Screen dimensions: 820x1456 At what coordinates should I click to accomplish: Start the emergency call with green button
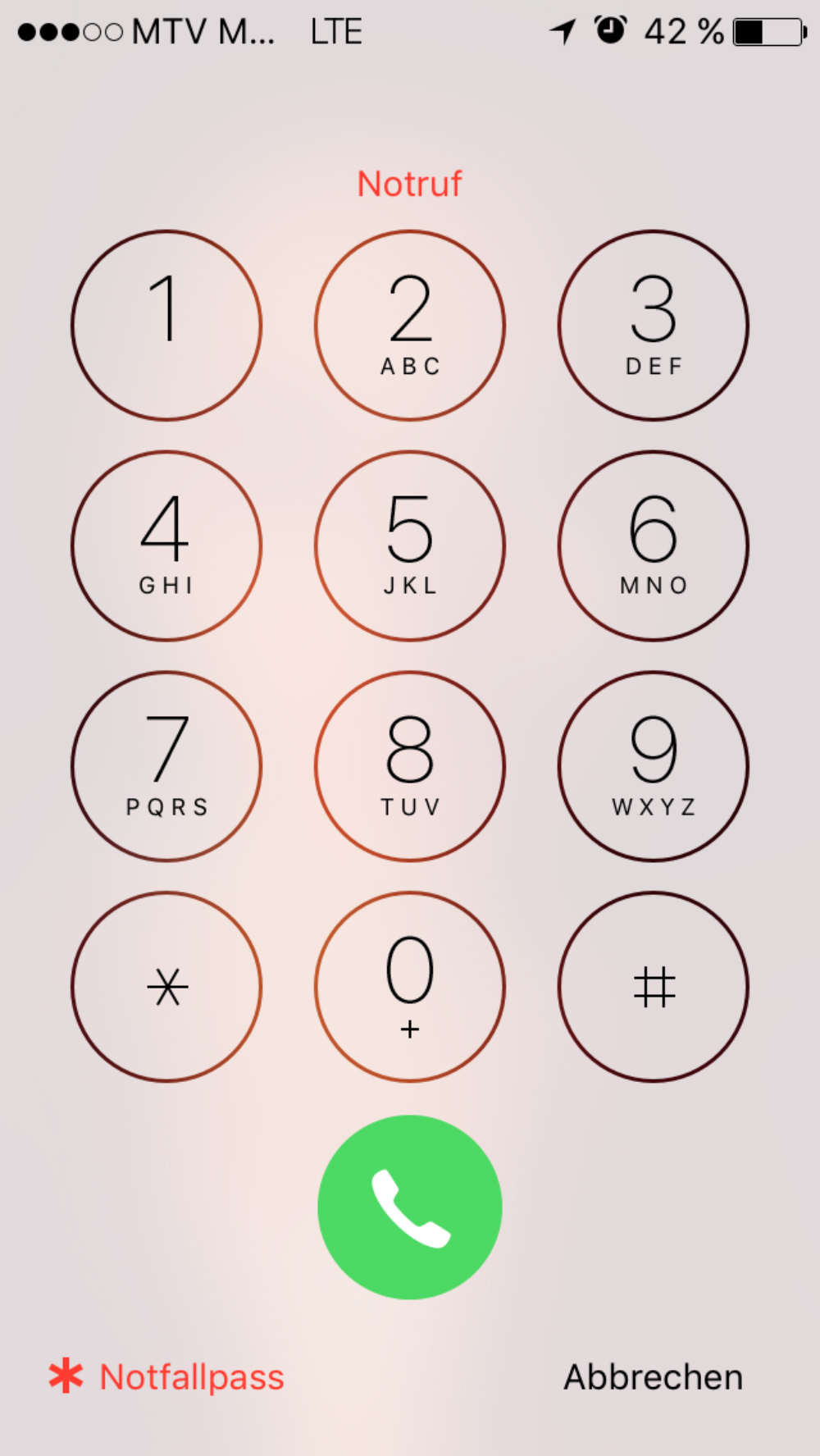pyautogui.click(x=410, y=1207)
